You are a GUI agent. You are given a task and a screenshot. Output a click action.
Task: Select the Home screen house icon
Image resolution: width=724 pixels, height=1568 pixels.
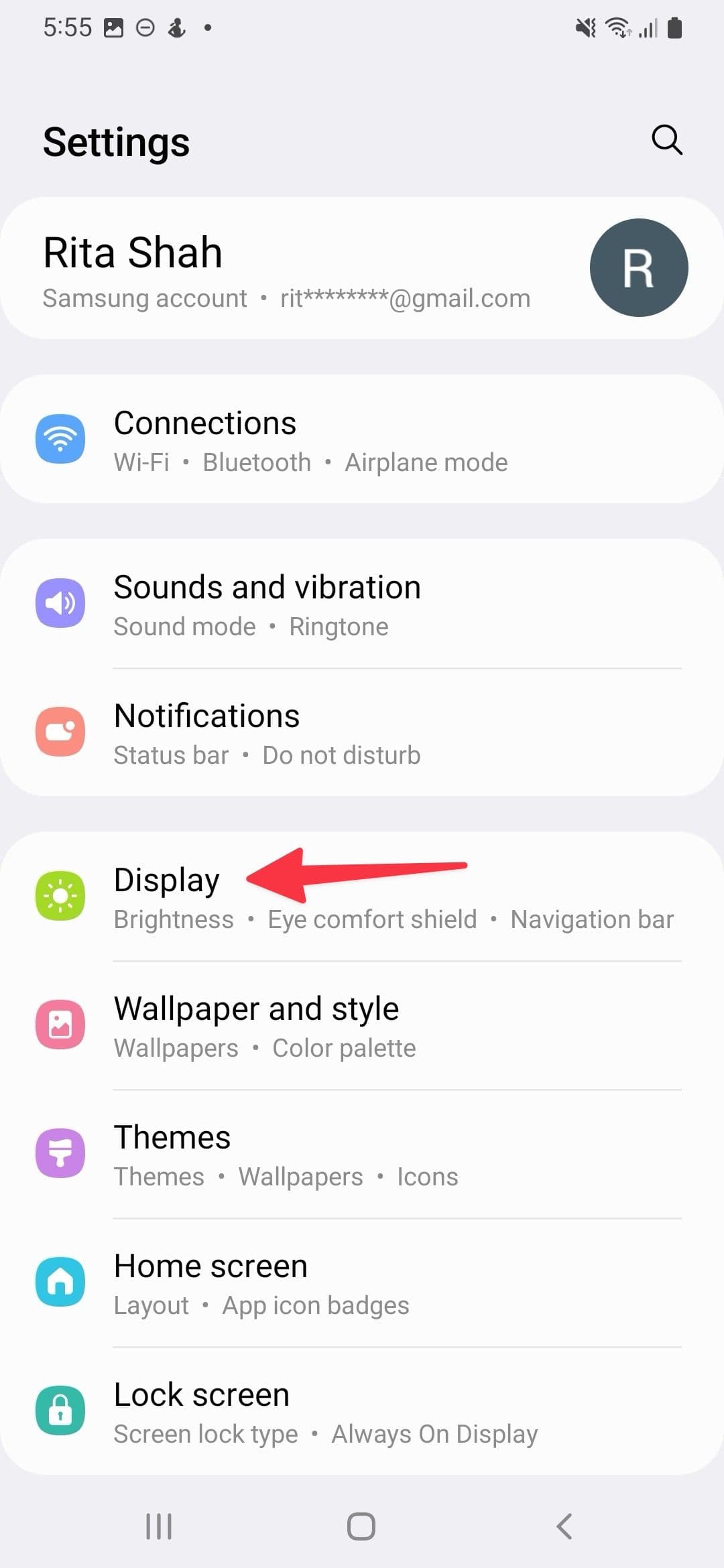click(60, 1281)
